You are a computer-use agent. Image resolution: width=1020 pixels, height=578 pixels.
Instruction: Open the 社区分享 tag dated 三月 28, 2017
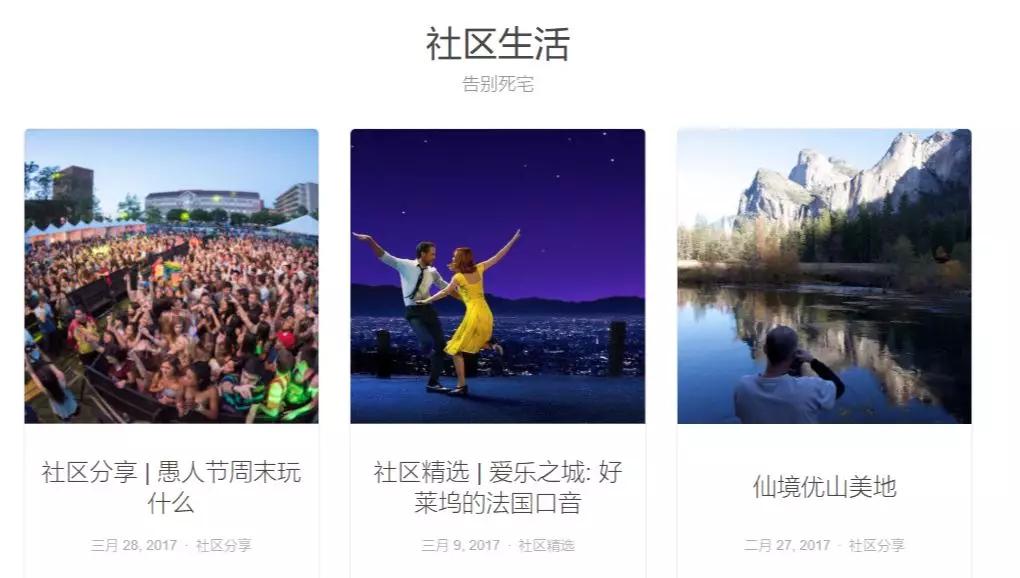223,546
